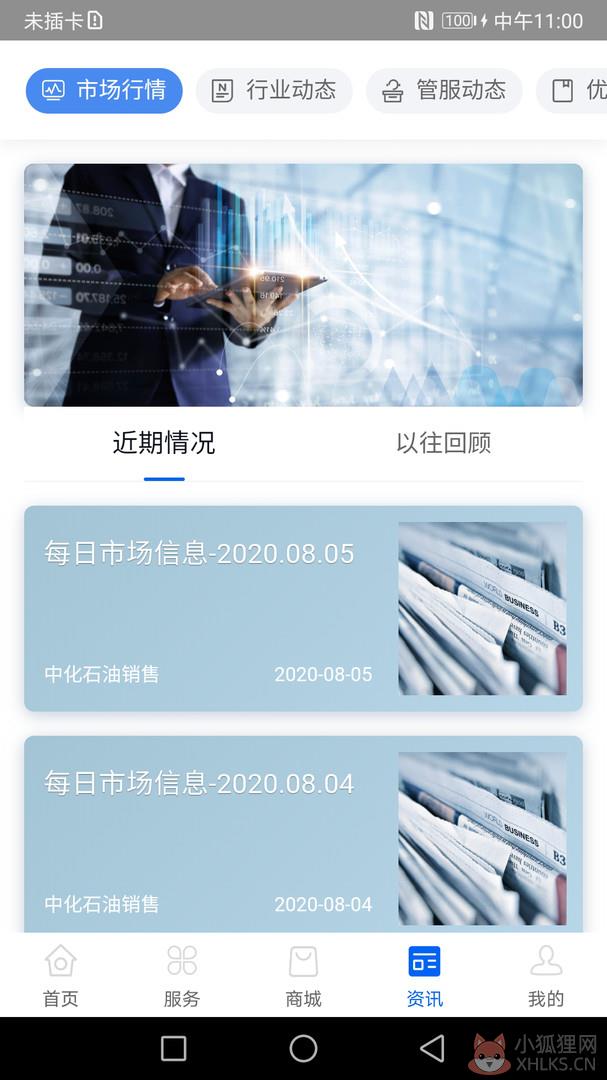Select the 近期情况 tab

pos(164,443)
